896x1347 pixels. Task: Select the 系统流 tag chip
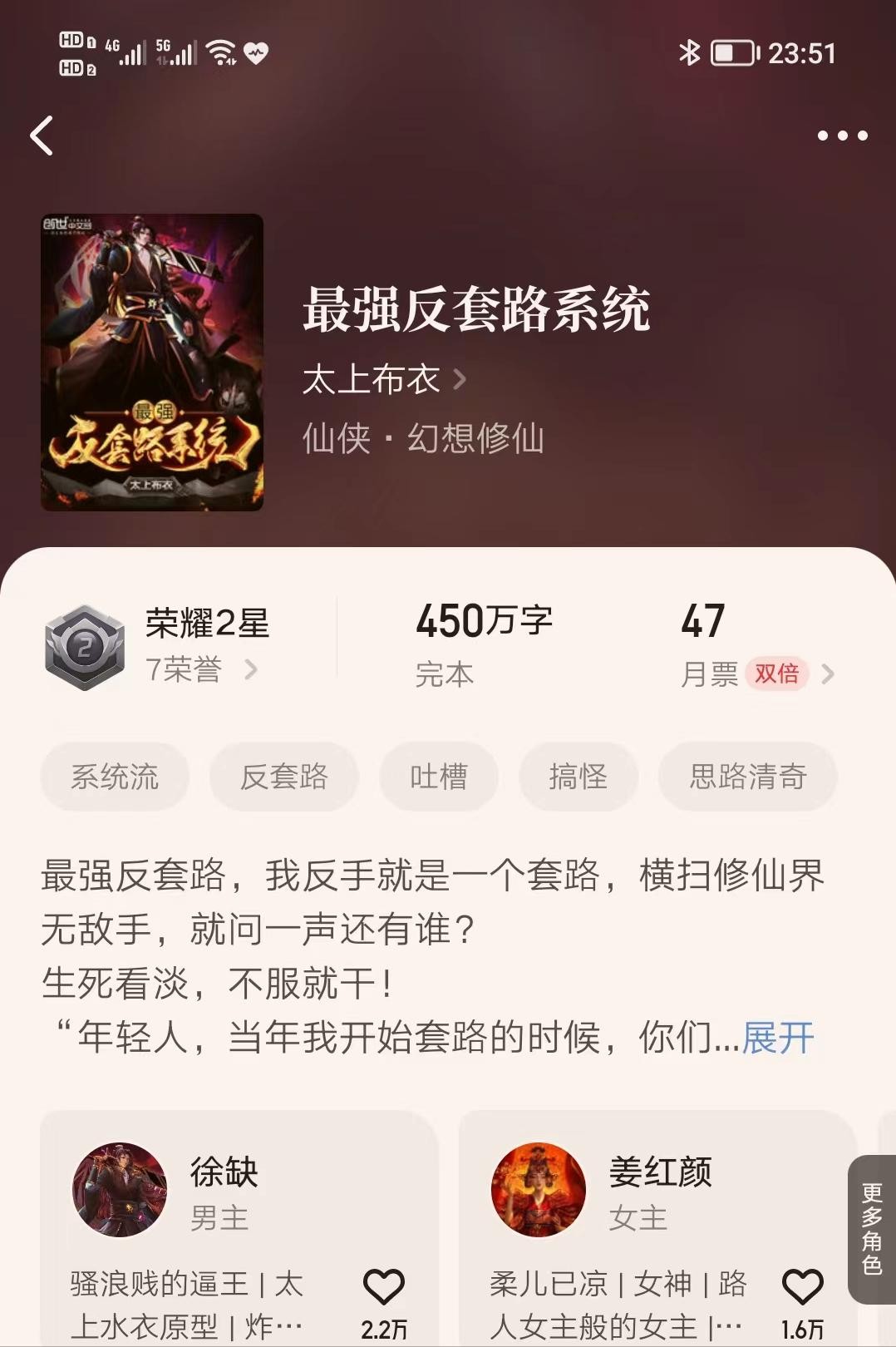click(115, 777)
